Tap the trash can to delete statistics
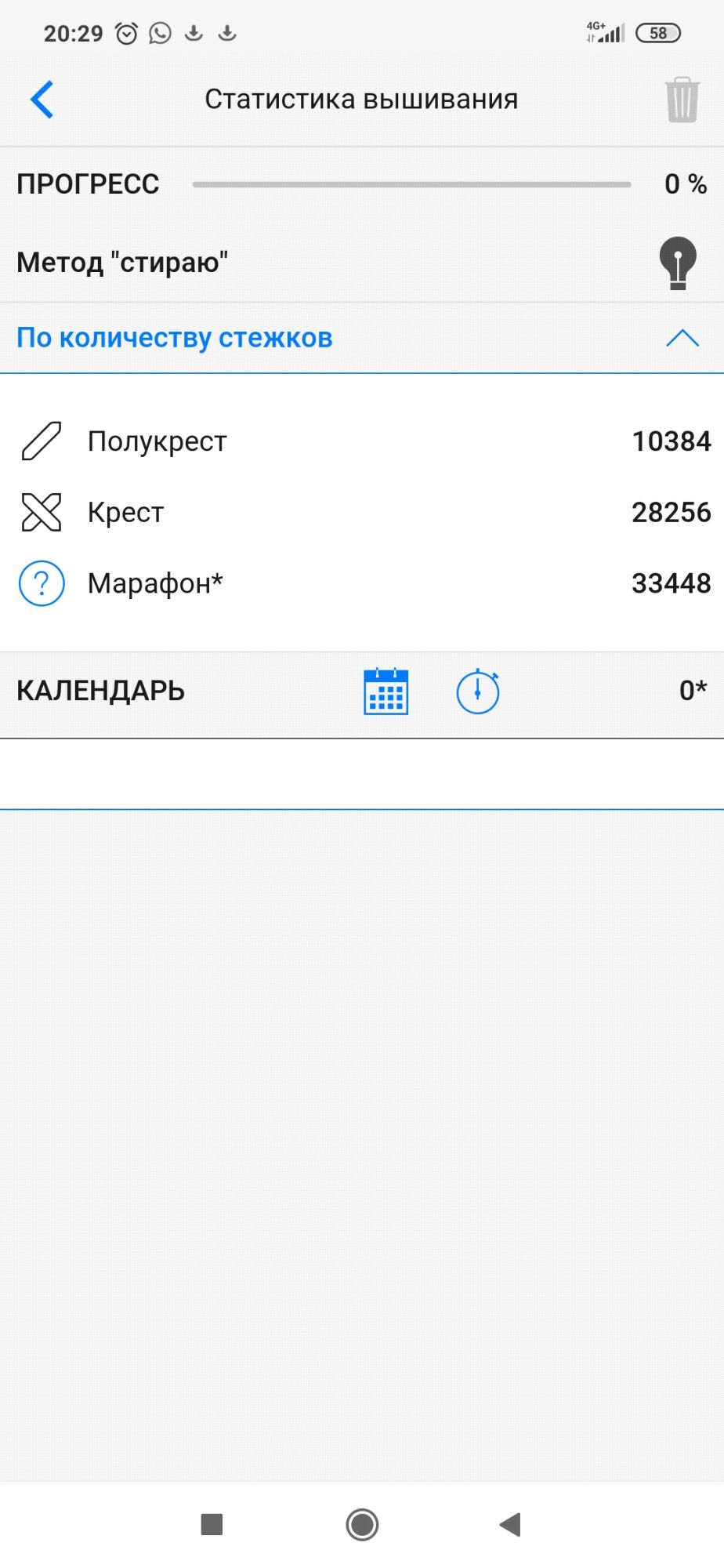Viewport: 724px width, 1568px height. [x=682, y=100]
